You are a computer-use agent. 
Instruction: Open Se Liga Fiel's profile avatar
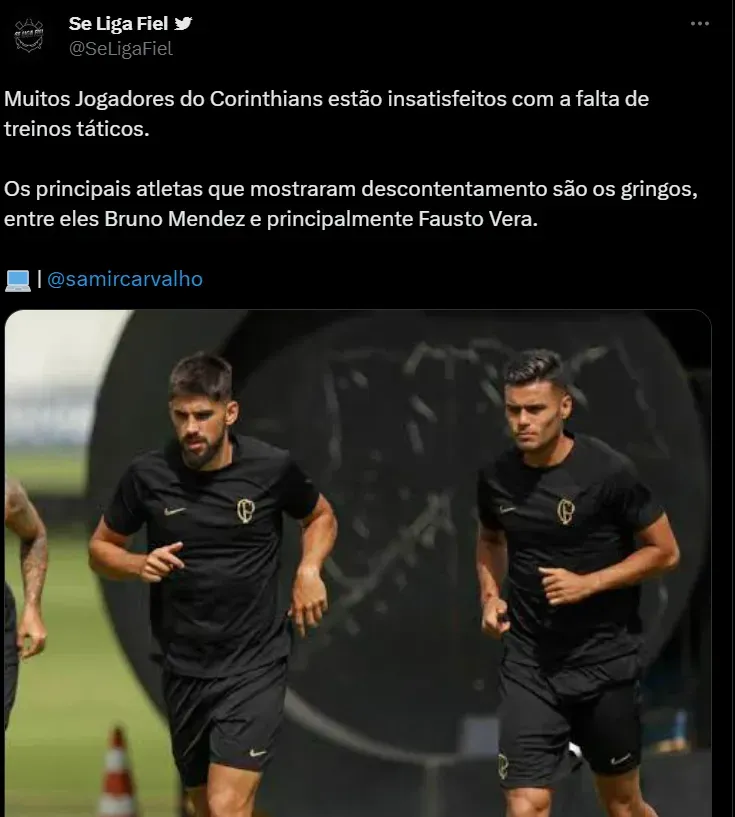[x=29, y=35]
